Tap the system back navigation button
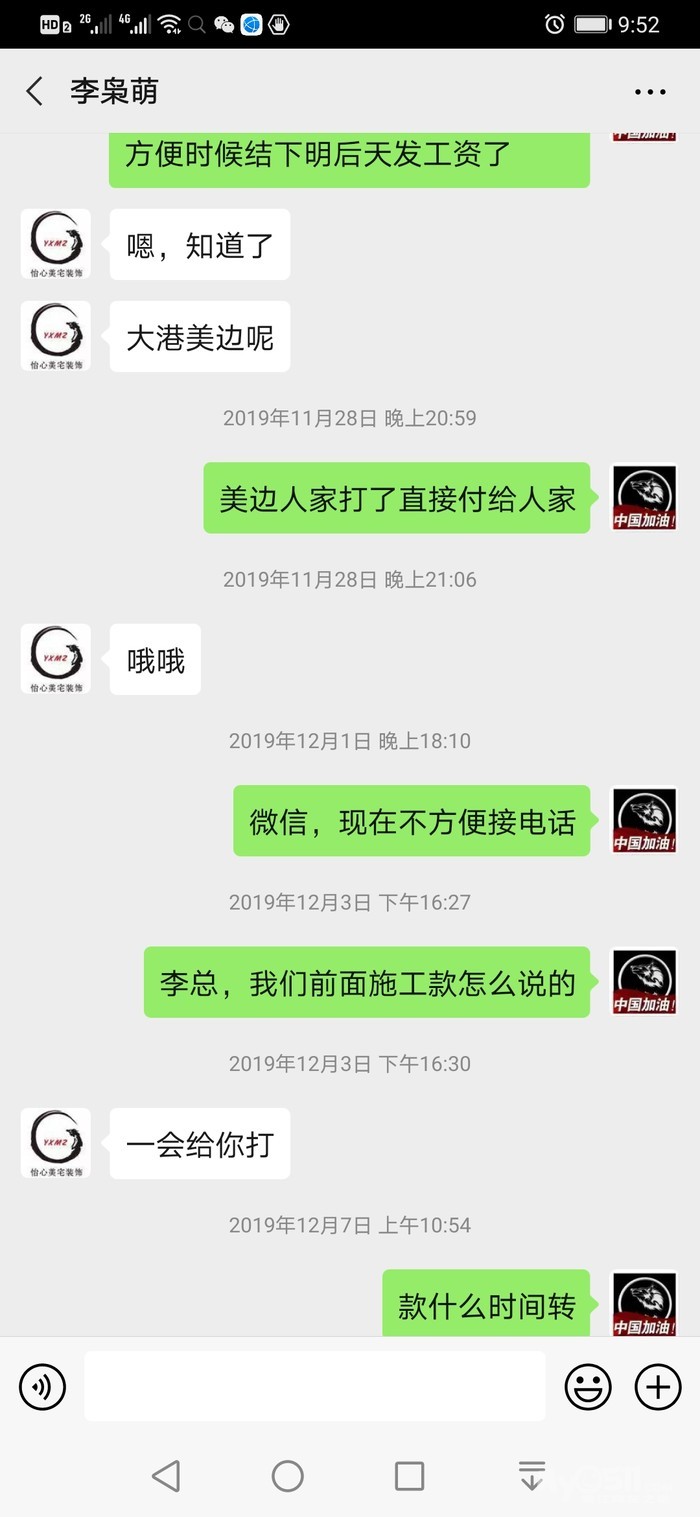Viewport: 700px width, 1517px height. click(166, 1476)
